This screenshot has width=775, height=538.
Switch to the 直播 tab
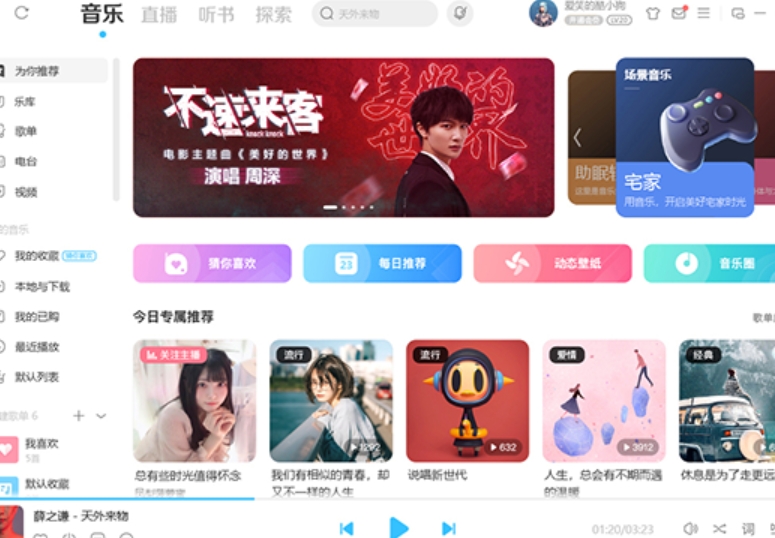point(159,14)
